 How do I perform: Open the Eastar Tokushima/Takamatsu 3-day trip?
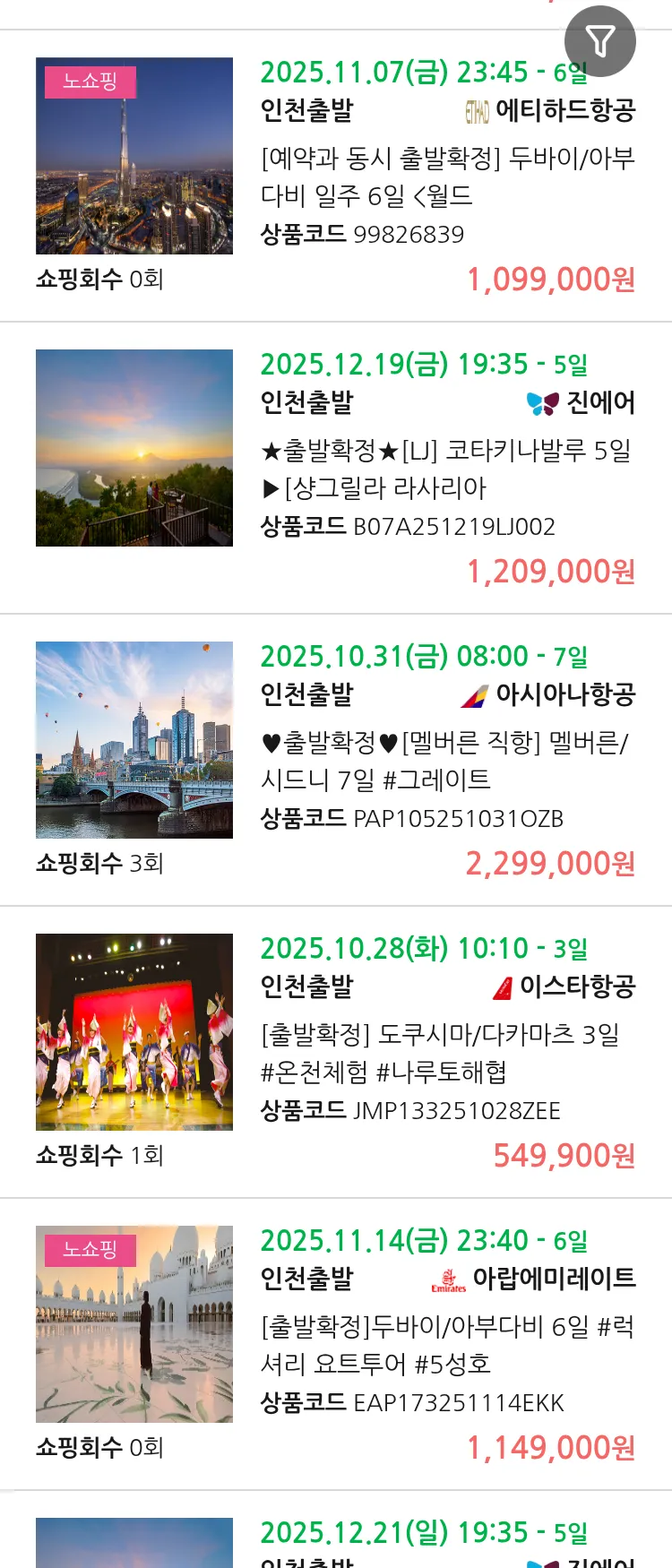[446, 1053]
